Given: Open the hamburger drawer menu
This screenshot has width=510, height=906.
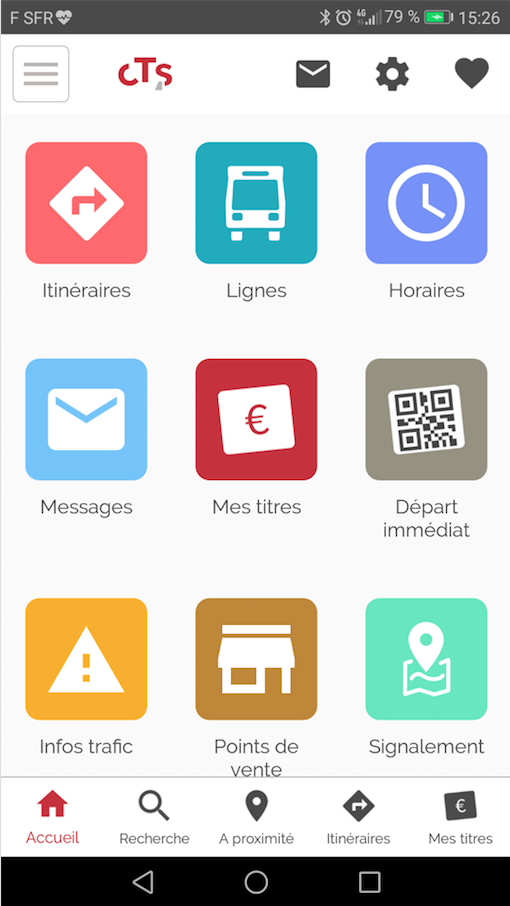Looking at the screenshot, I should point(41,74).
